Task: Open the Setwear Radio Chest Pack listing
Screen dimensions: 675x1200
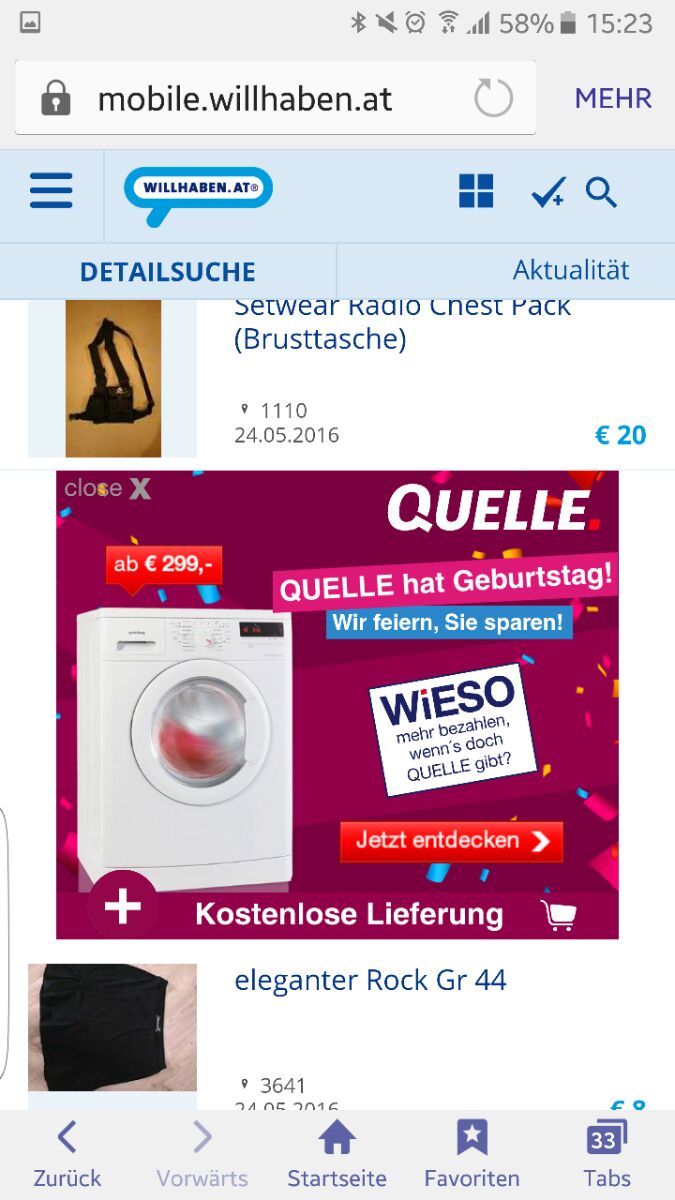Action: coord(402,322)
